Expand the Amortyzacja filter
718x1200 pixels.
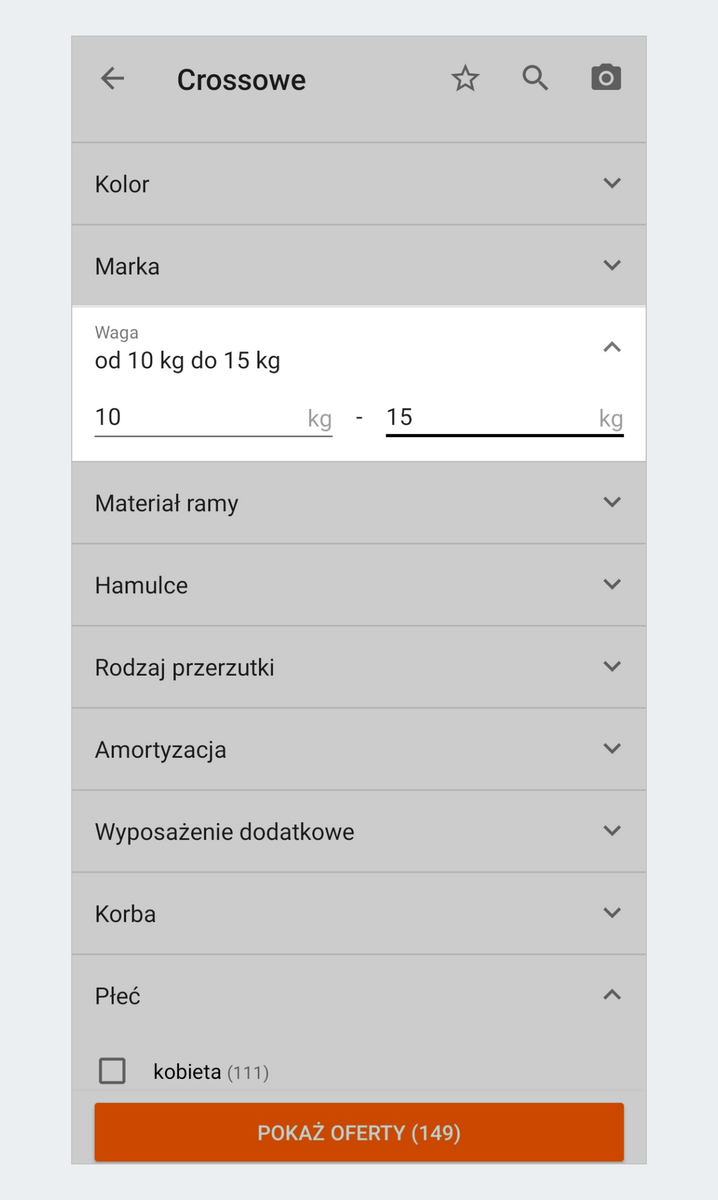pos(358,749)
